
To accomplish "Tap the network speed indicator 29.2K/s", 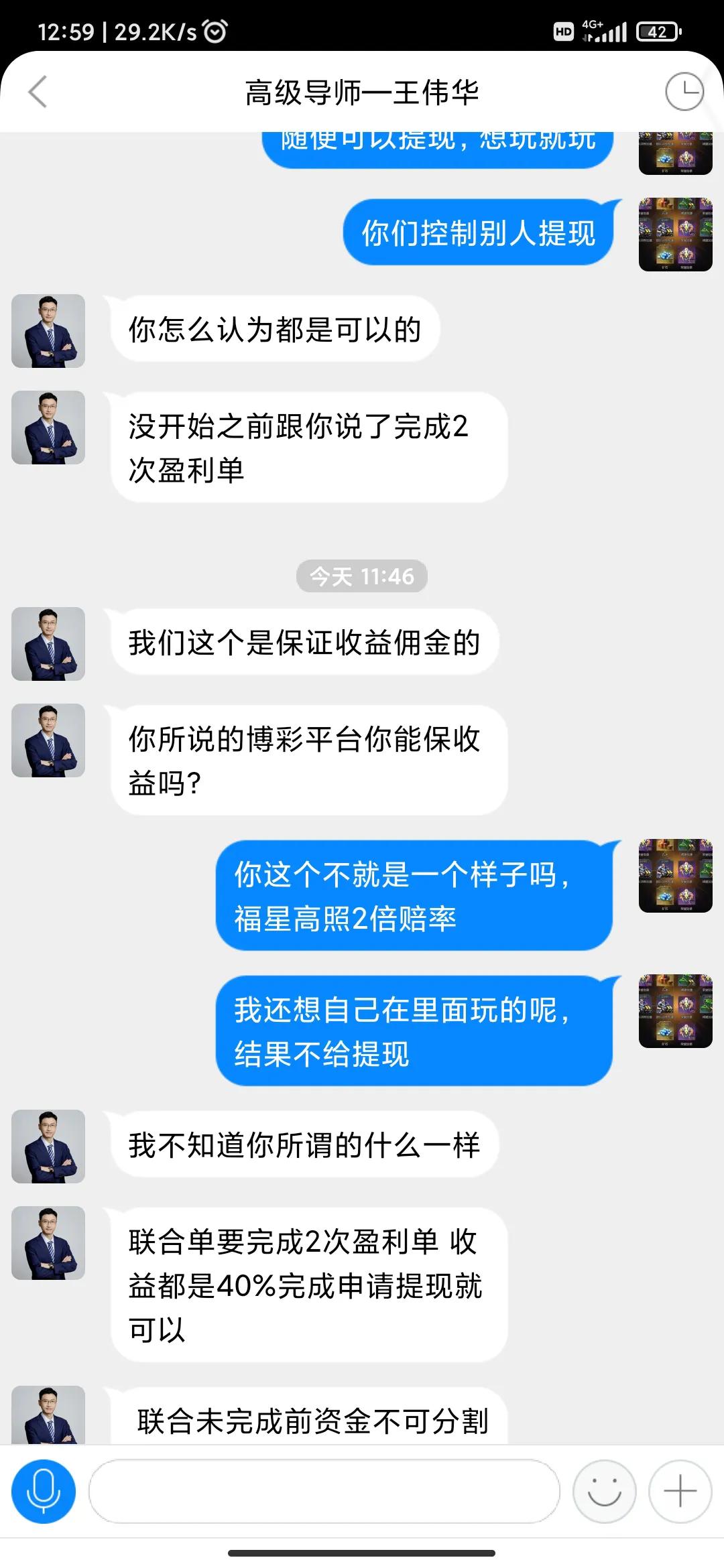I will tap(159, 29).
